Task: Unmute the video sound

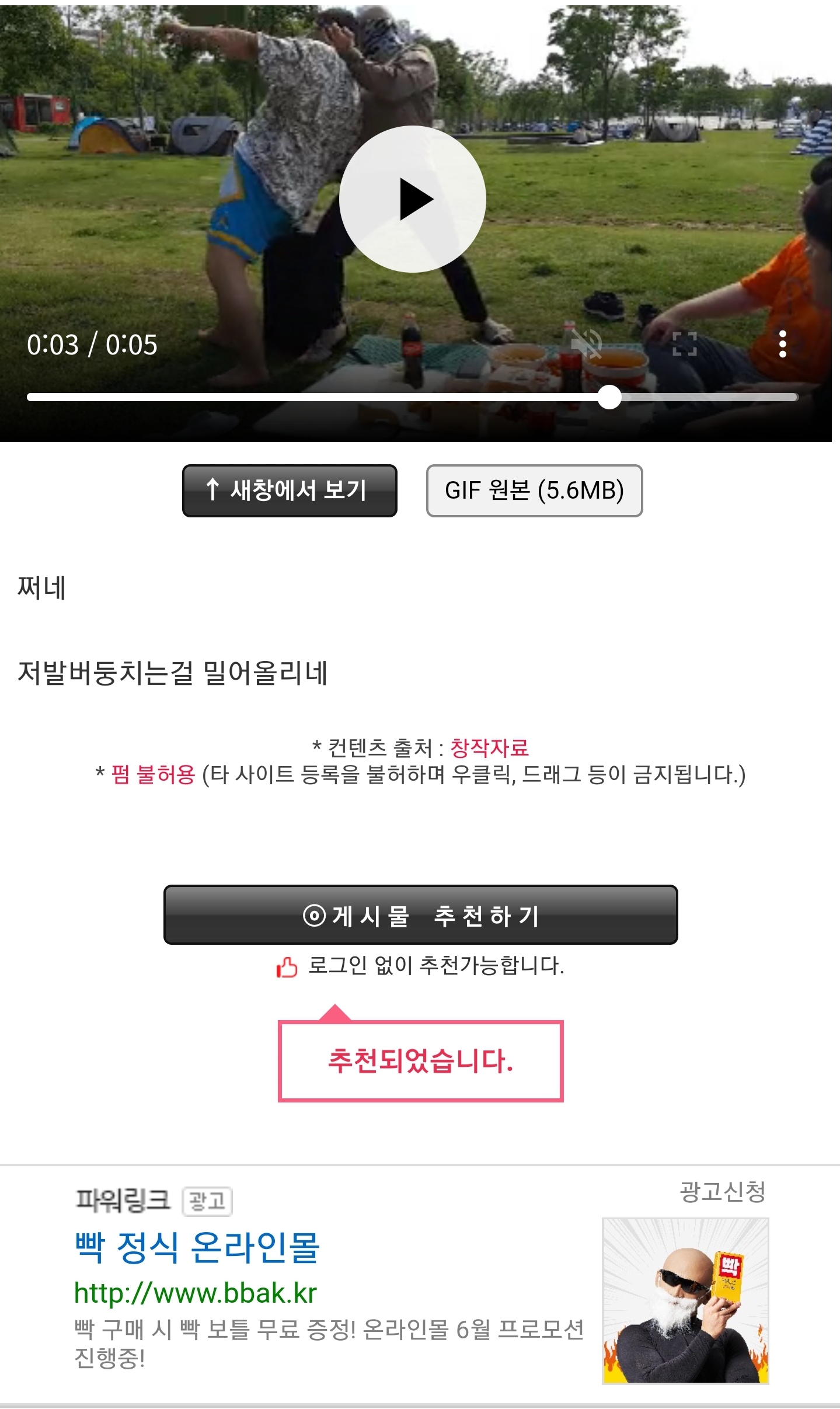Action: coord(587,343)
